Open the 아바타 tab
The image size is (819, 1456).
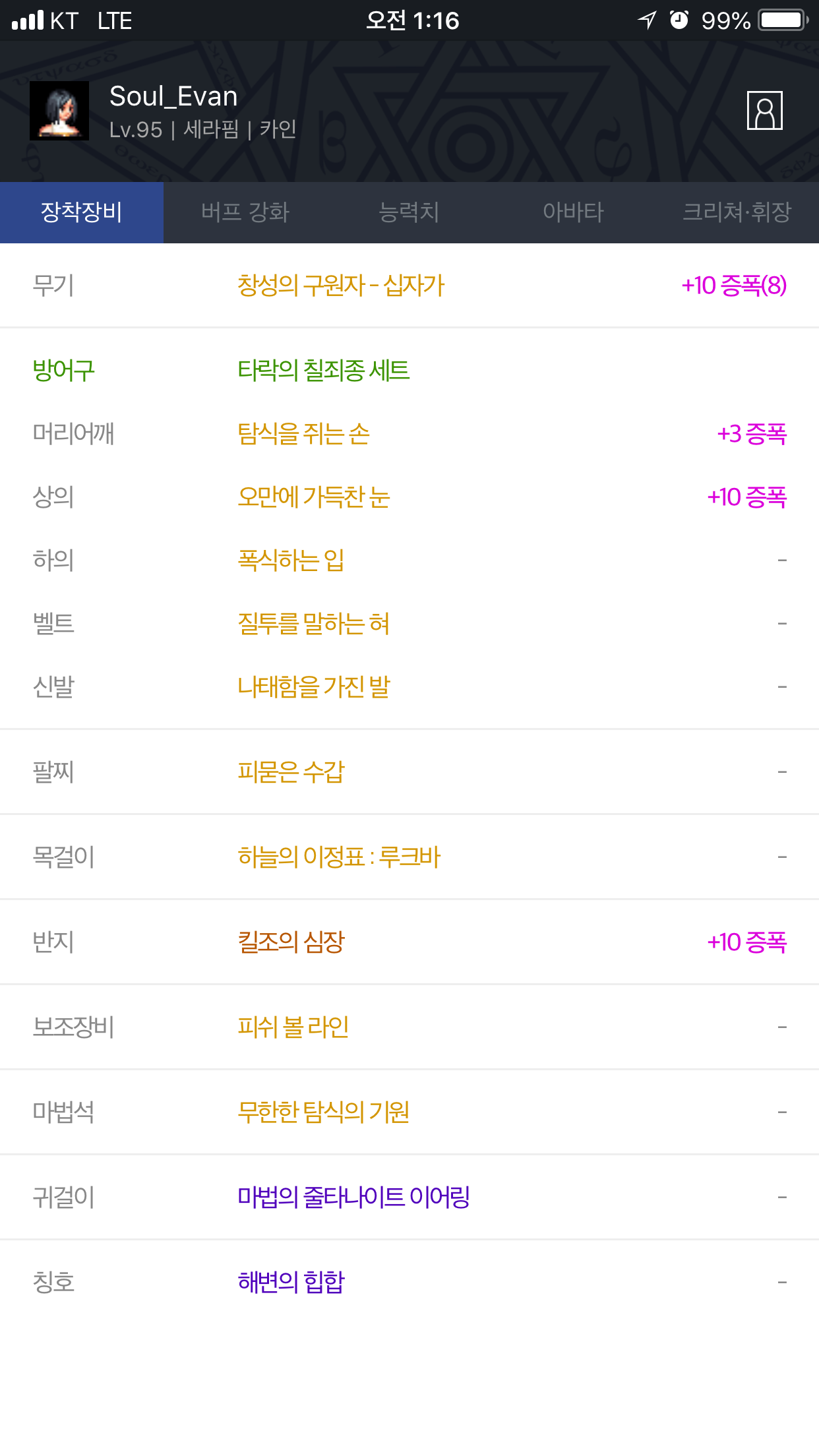[x=573, y=212]
